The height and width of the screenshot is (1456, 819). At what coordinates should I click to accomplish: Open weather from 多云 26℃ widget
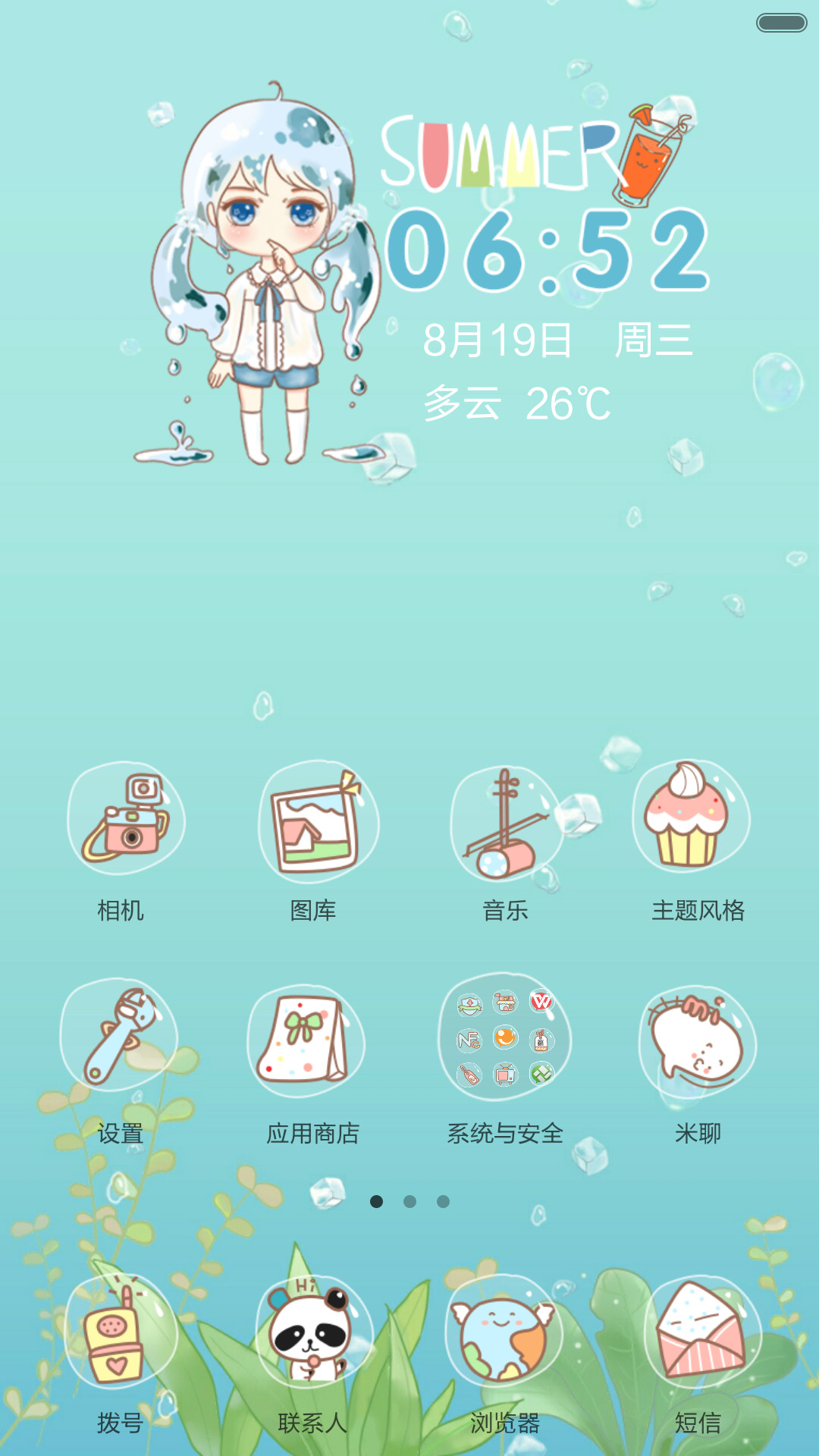(516, 403)
